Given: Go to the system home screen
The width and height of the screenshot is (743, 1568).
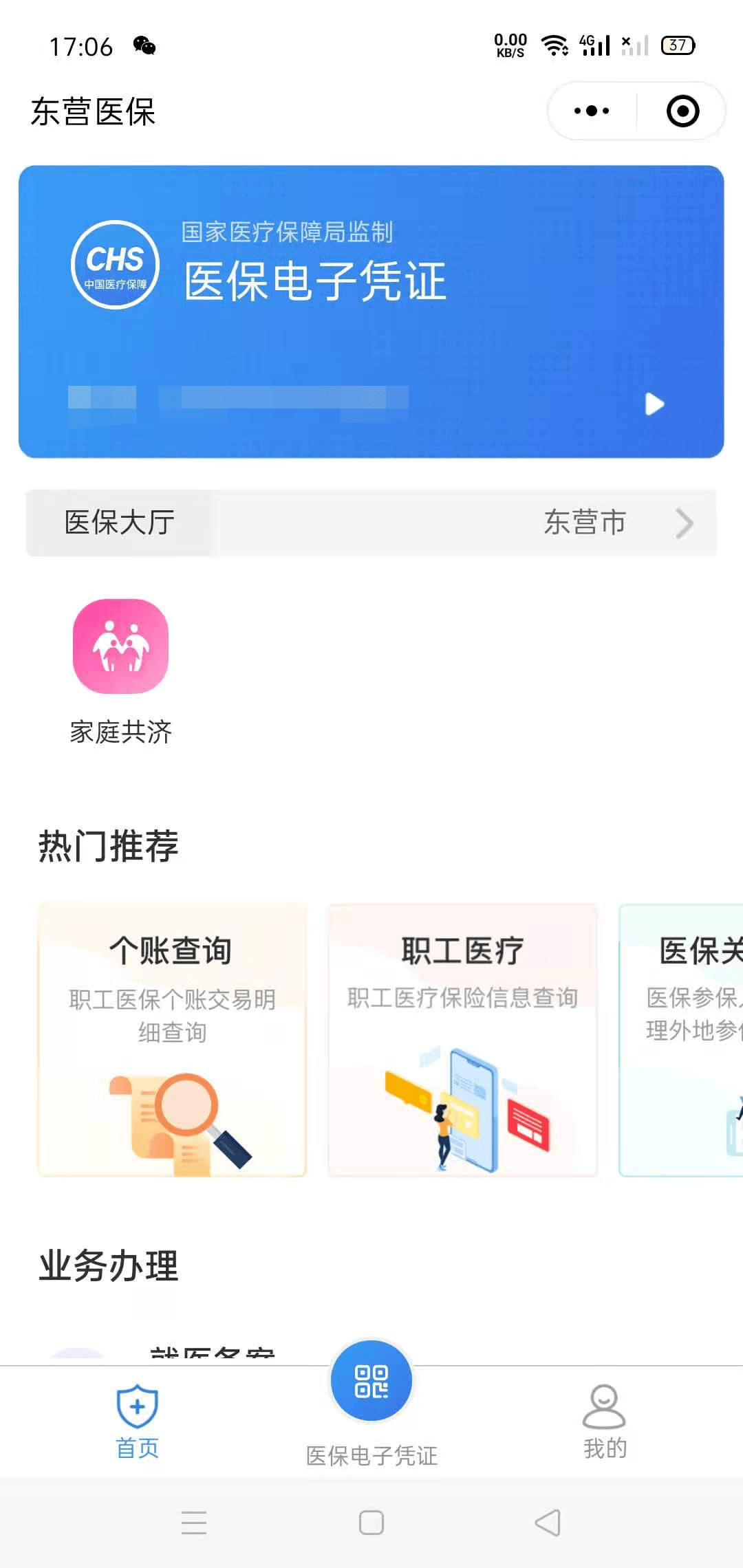Looking at the screenshot, I should tap(371, 1523).
